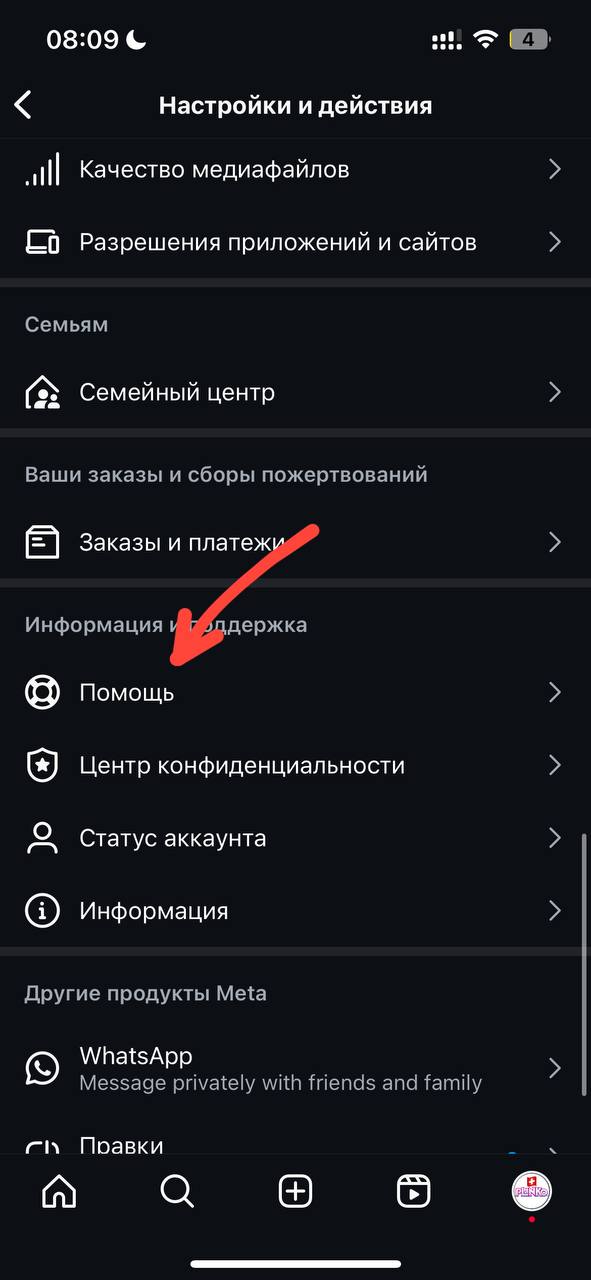Image resolution: width=591 pixels, height=1280 pixels.
Task: Open Разрешения приложений и сайтов
Action: click(295, 242)
